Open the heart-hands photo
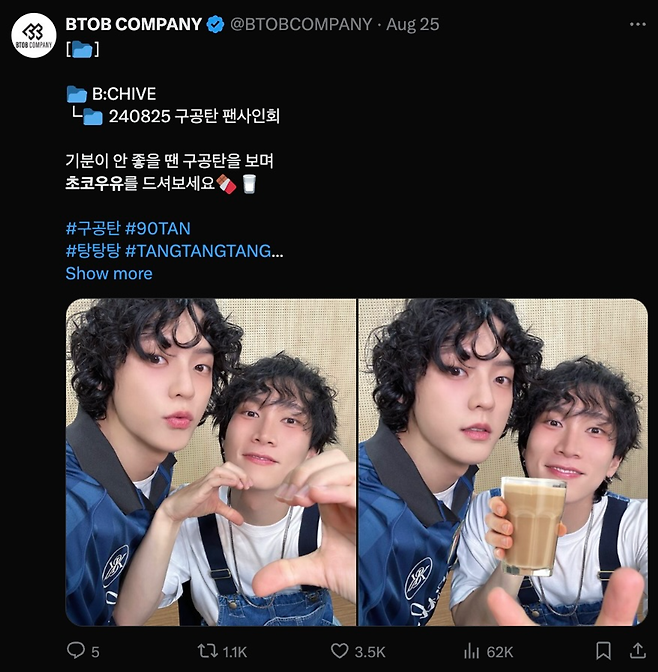This screenshot has width=658, height=672. click(x=211, y=462)
